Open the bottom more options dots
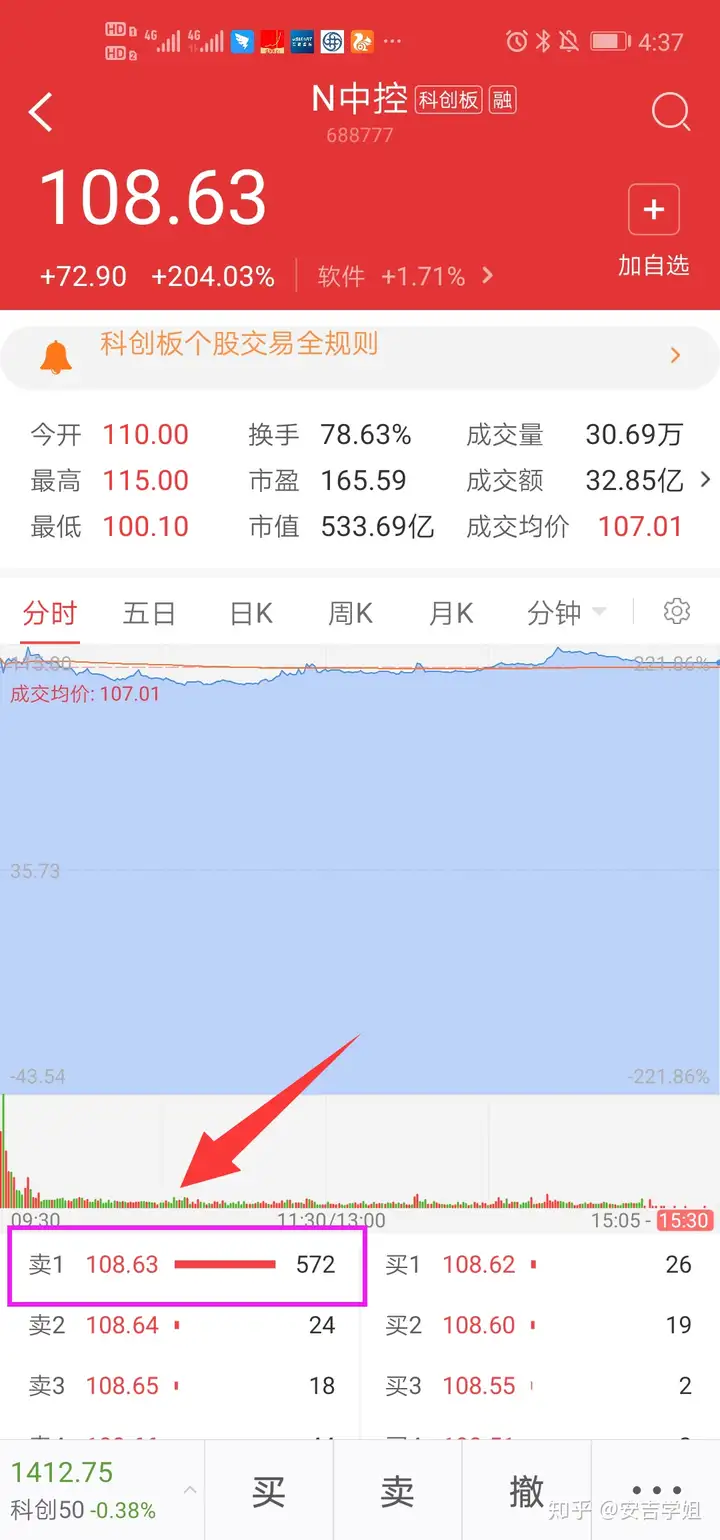720x1540 pixels. (x=656, y=1491)
